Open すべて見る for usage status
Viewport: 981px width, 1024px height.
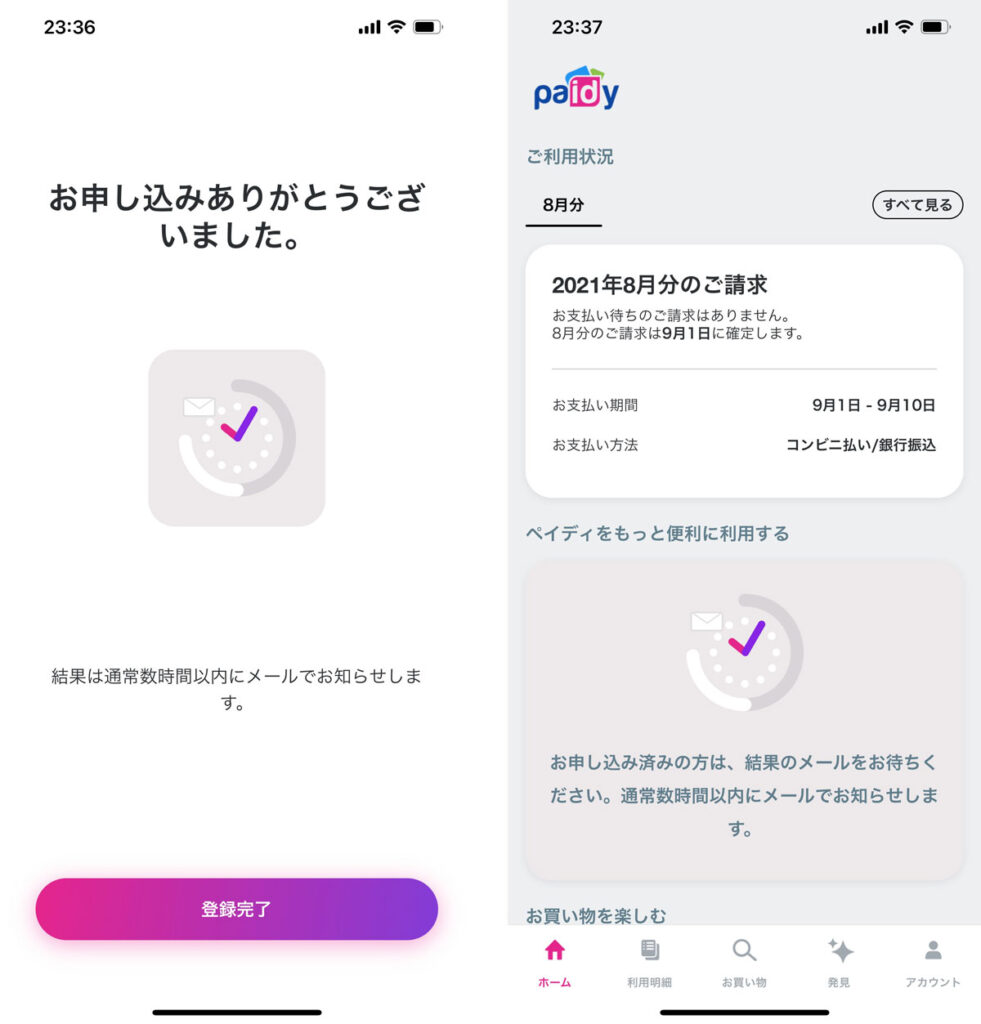[x=917, y=205]
